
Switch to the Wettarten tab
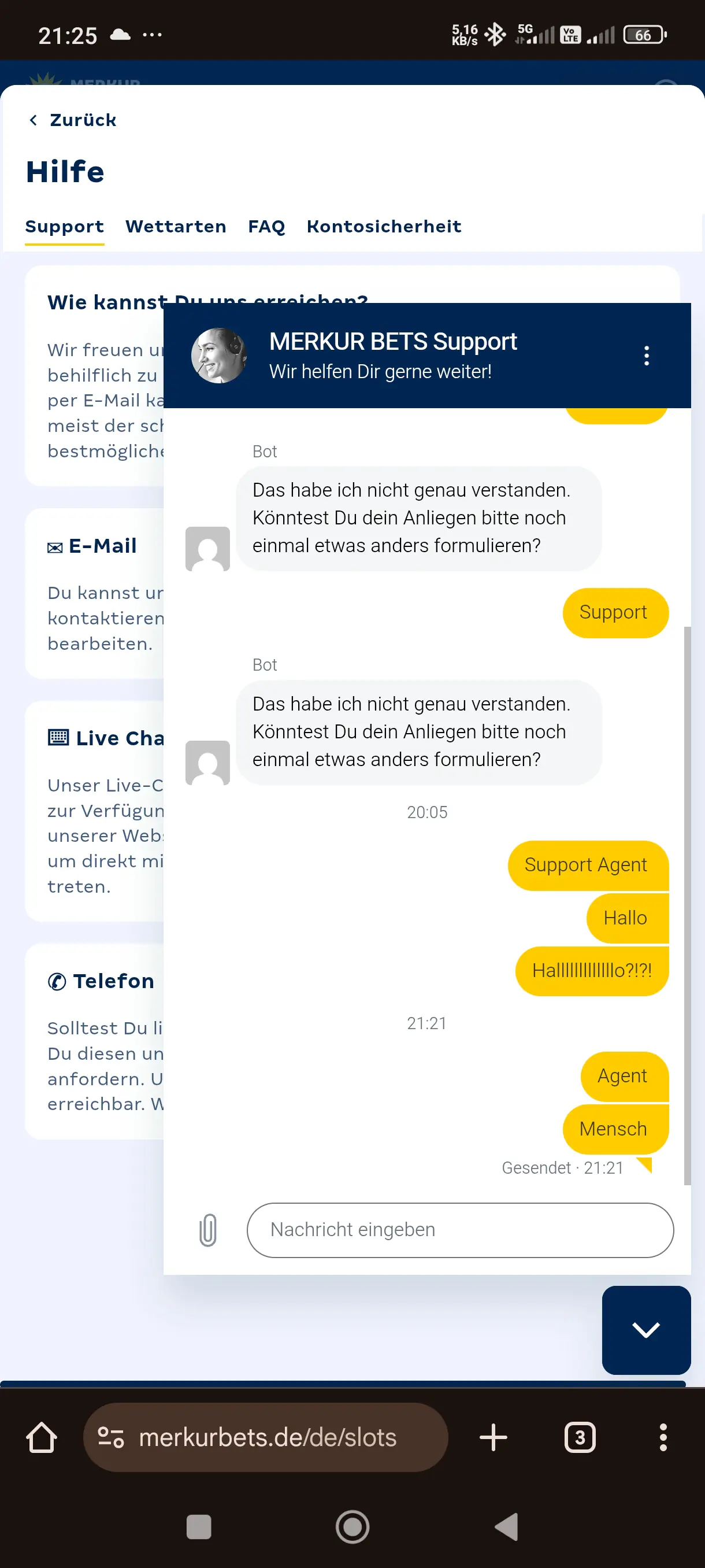point(176,227)
